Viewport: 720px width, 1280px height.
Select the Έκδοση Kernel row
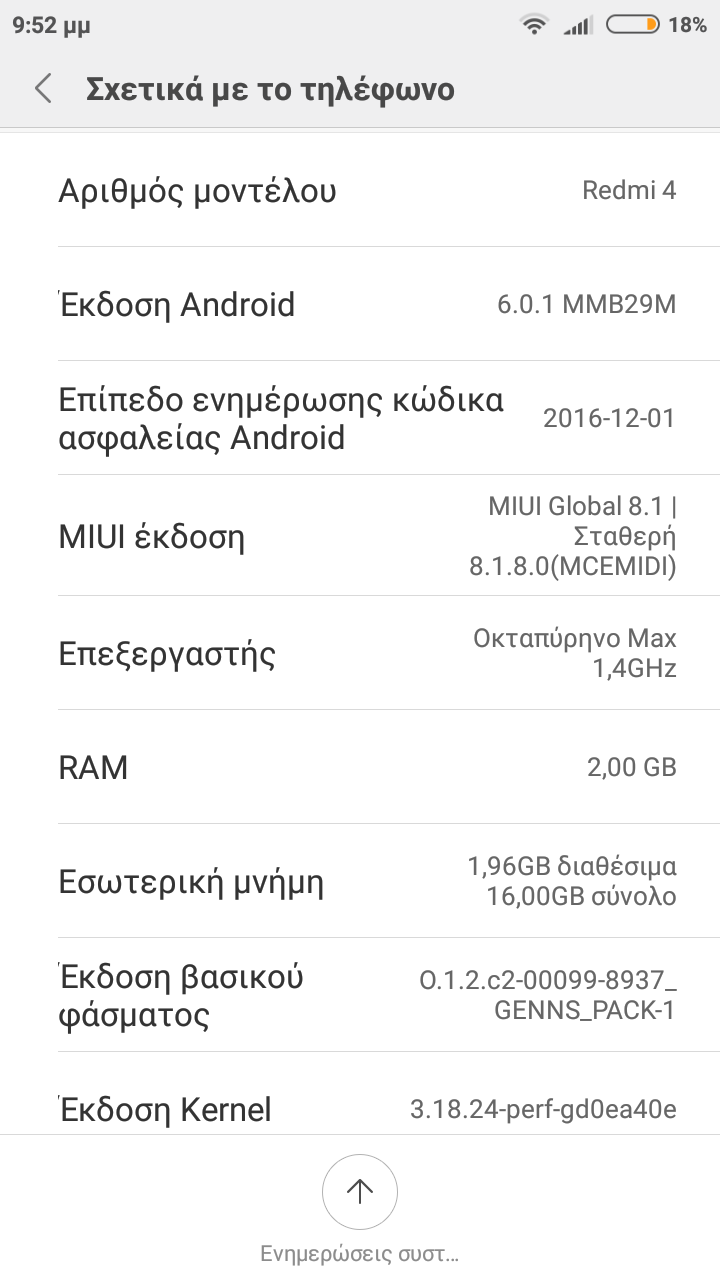click(360, 1108)
